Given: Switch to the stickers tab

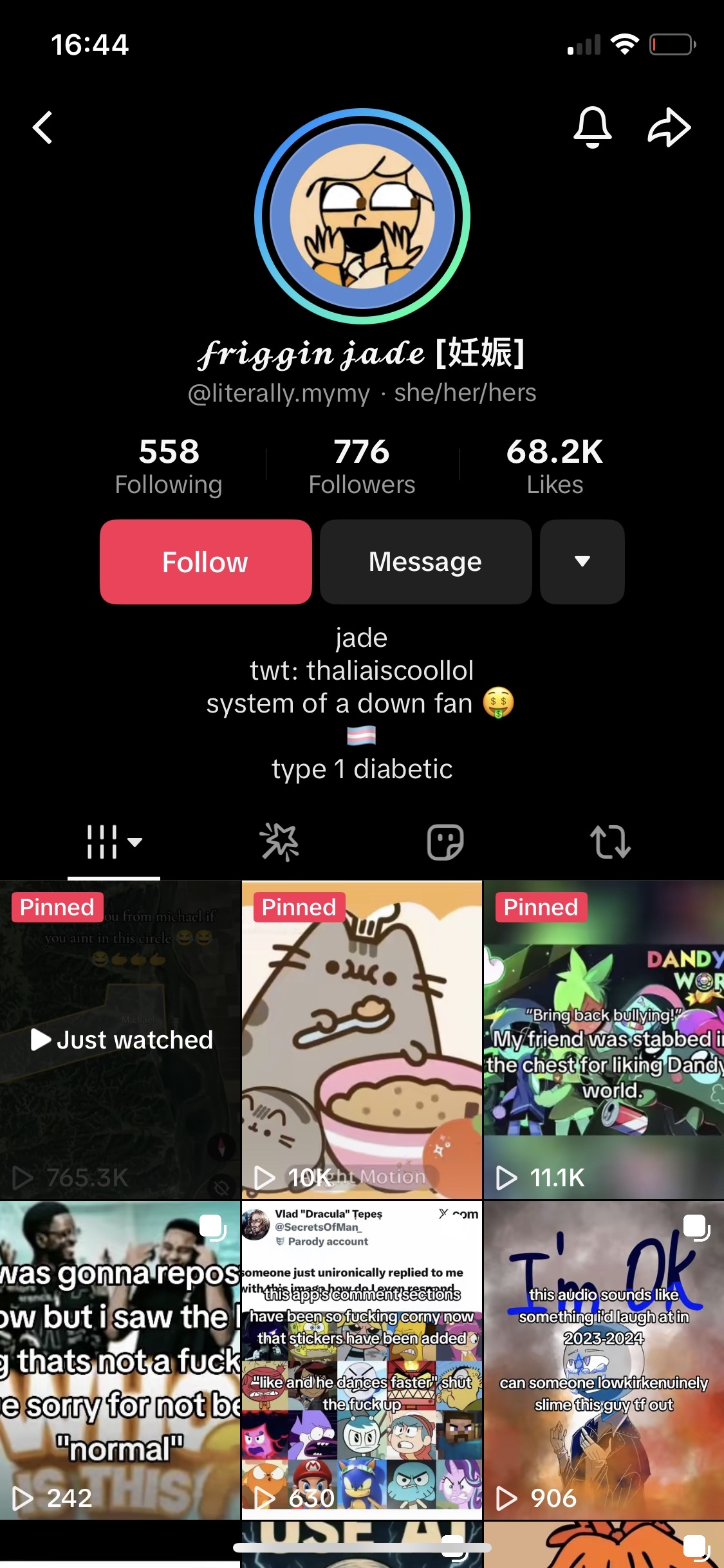Looking at the screenshot, I should [x=445, y=842].
